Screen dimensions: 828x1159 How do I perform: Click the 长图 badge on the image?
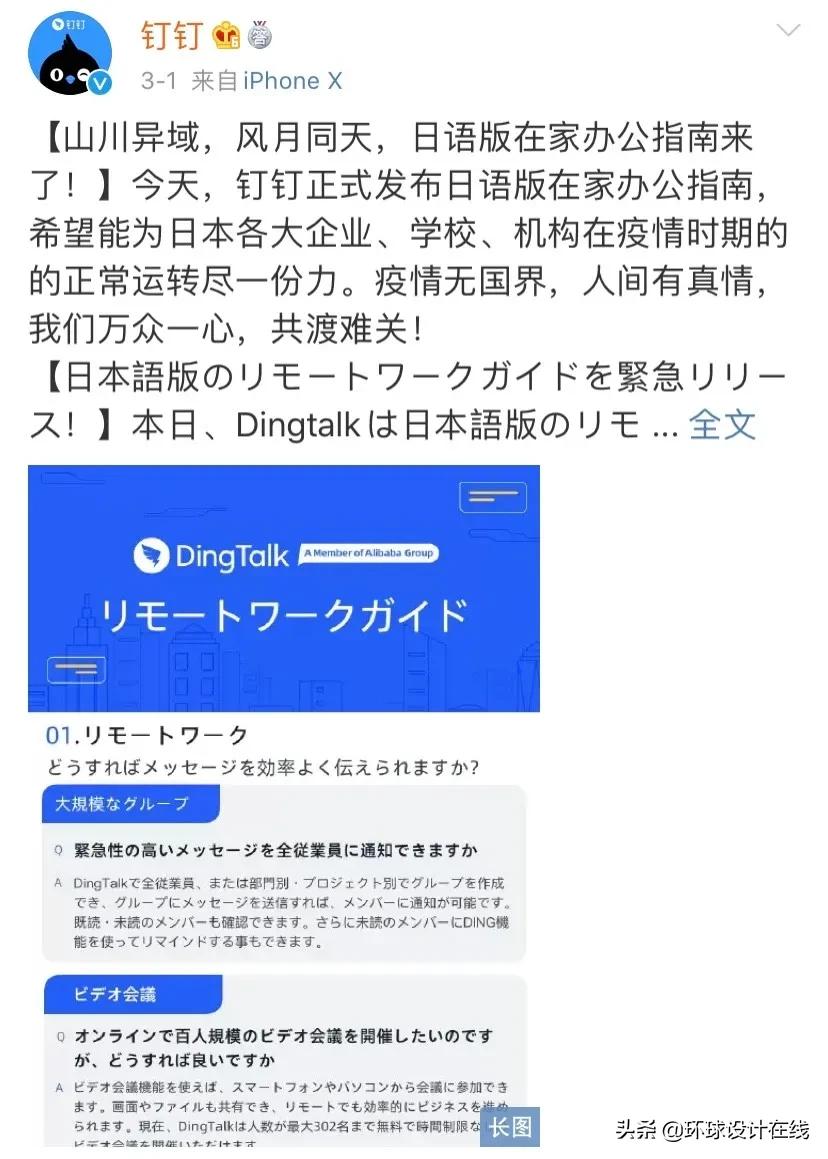coord(509,1125)
